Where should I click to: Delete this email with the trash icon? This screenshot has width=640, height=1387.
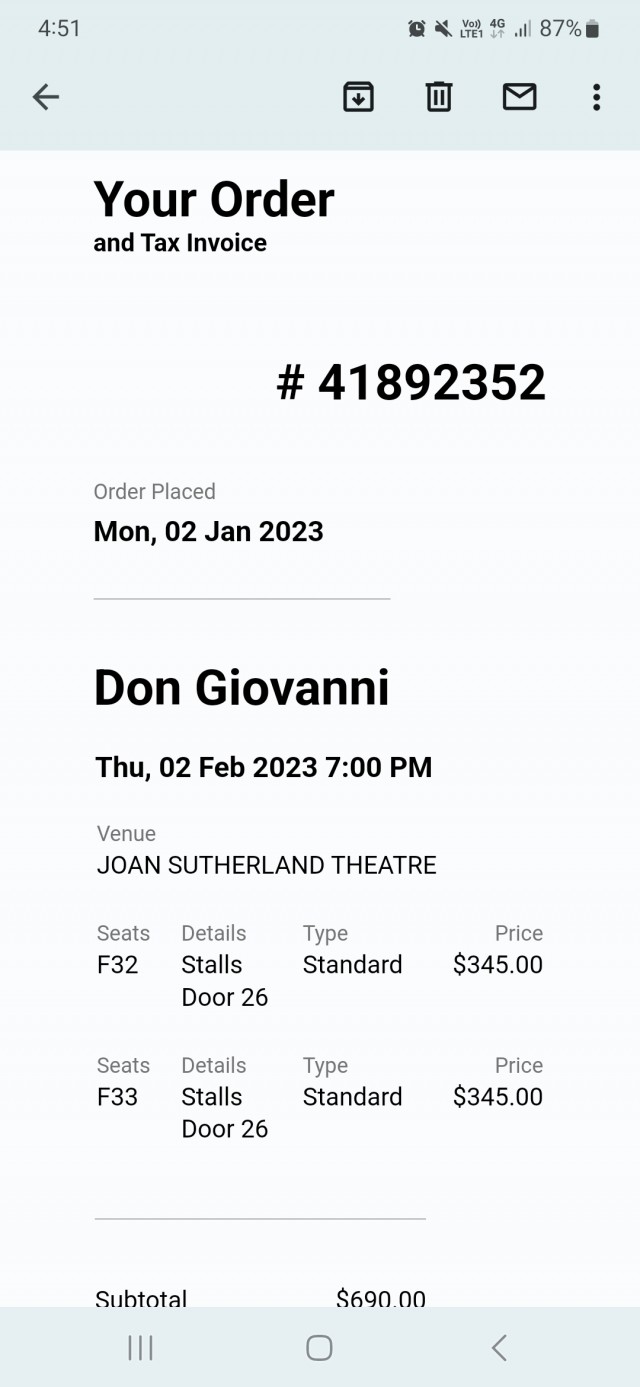click(x=439, y=97)
